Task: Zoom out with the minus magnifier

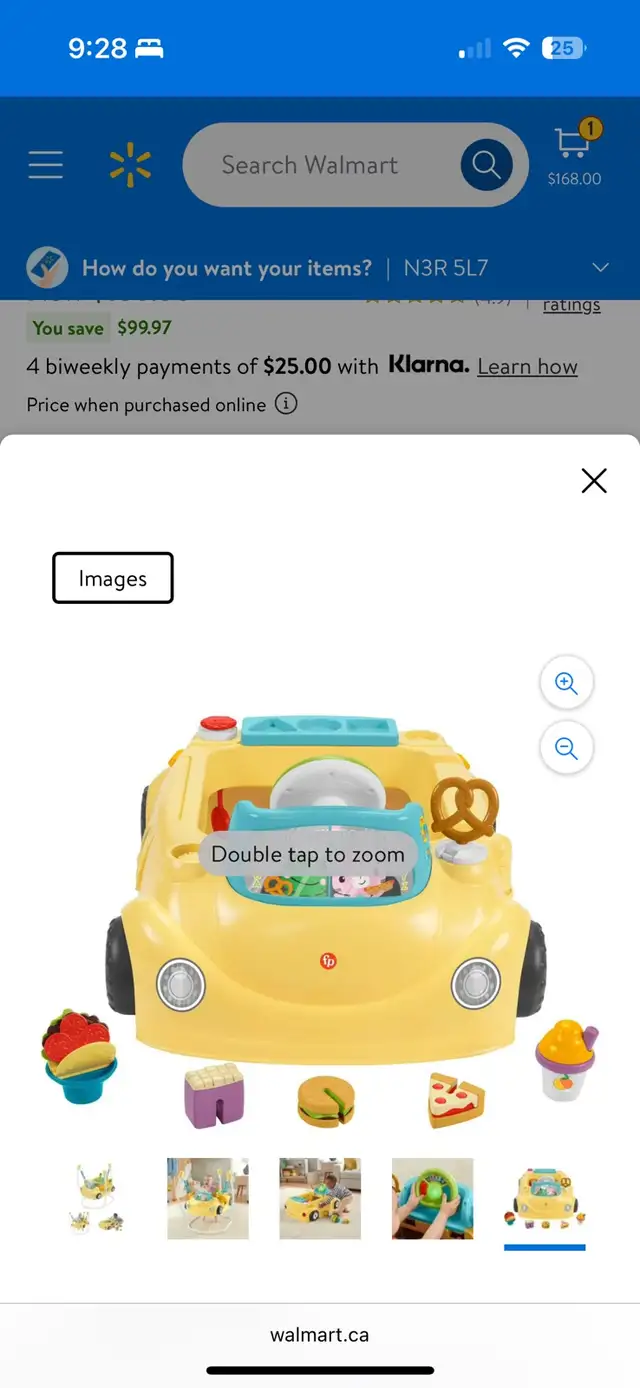Action: pos(567,748)
